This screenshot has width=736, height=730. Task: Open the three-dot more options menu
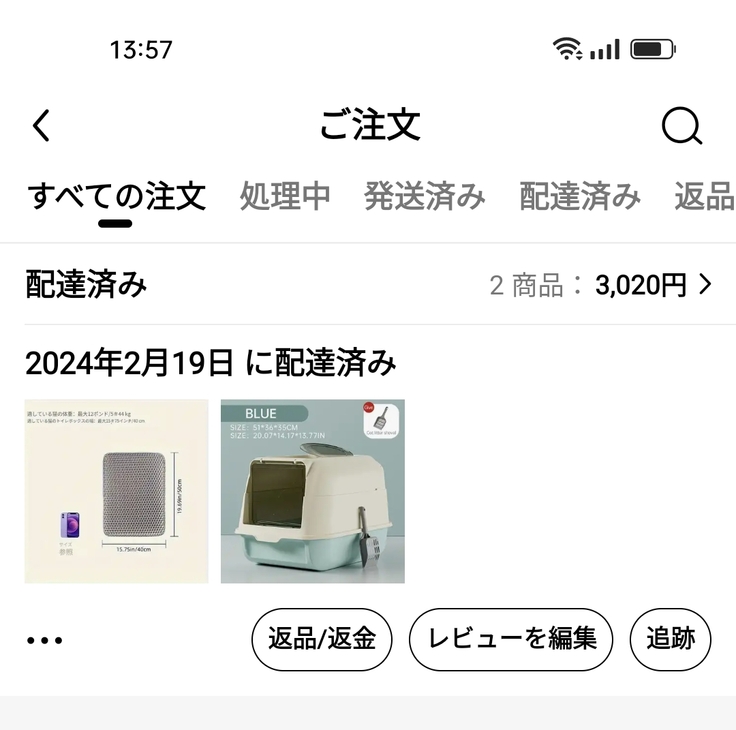(x=44, y=640)
